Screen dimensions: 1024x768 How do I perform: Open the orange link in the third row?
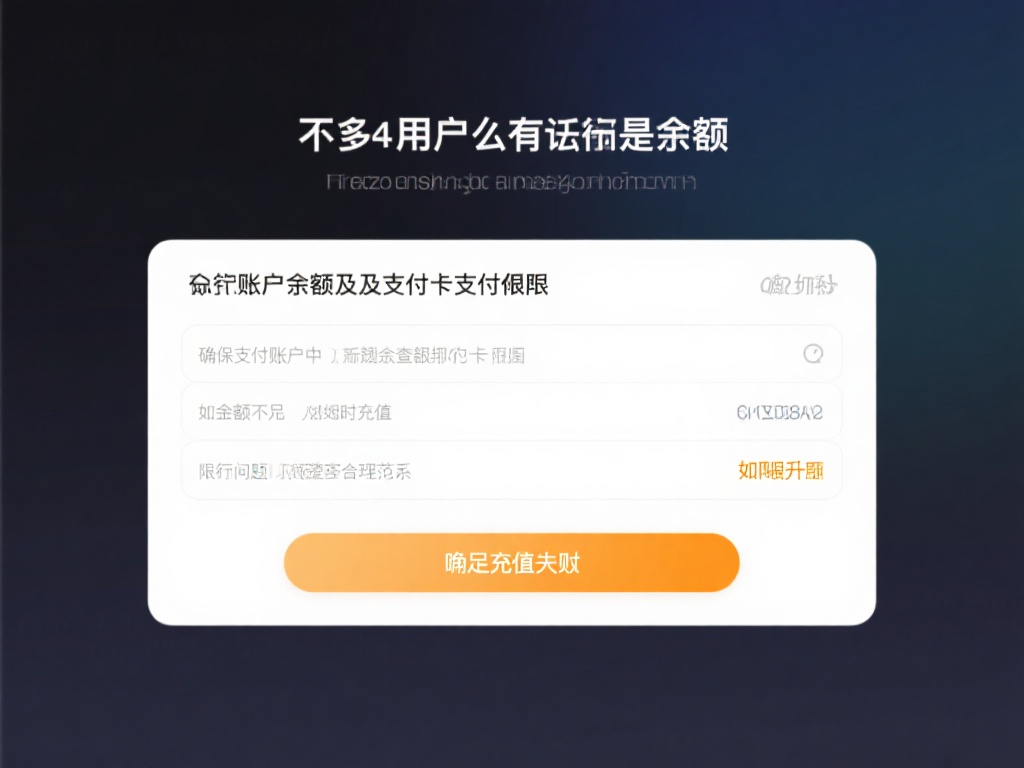point(780,471)
